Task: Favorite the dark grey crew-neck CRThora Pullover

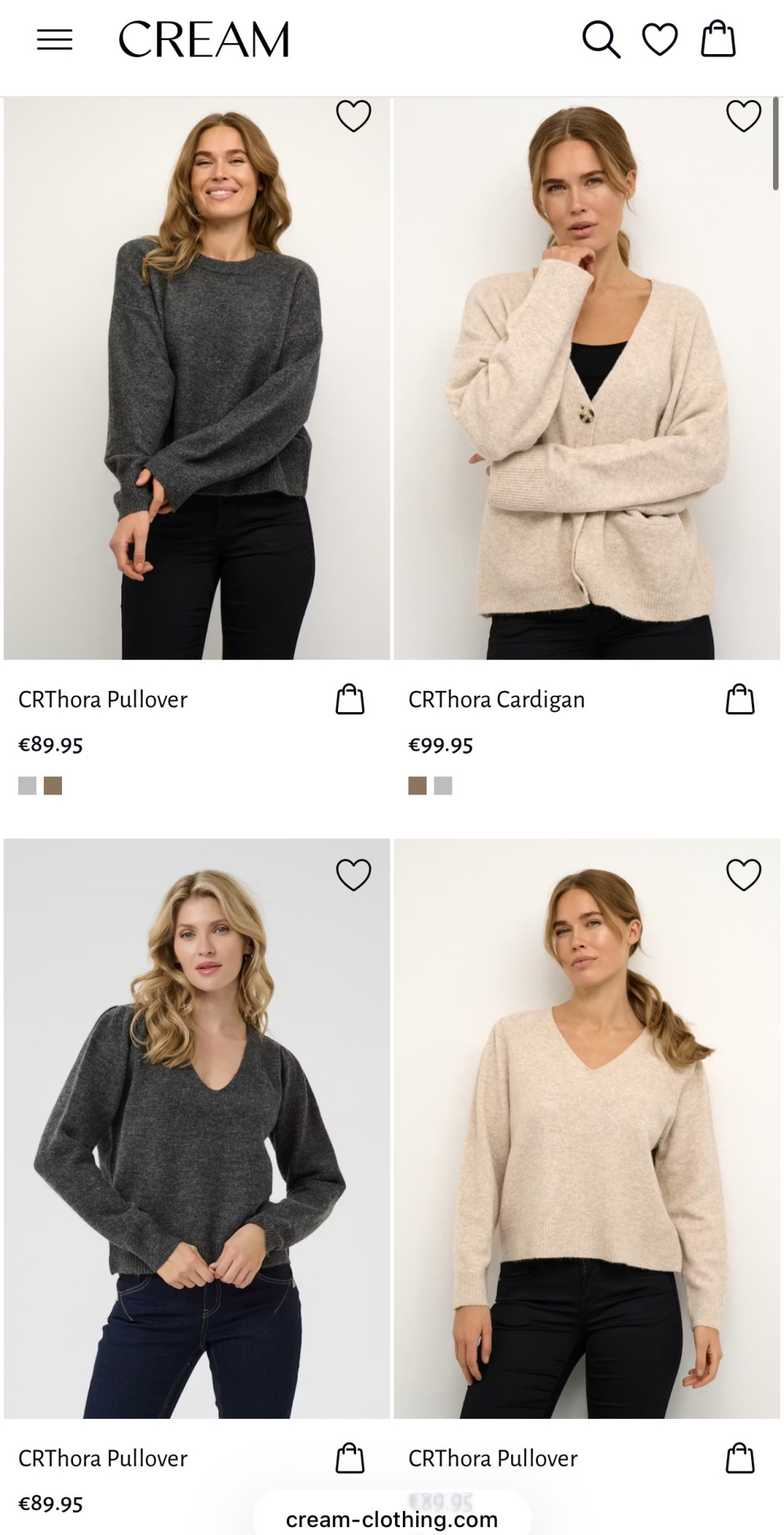Action: [x=354, y=116]
